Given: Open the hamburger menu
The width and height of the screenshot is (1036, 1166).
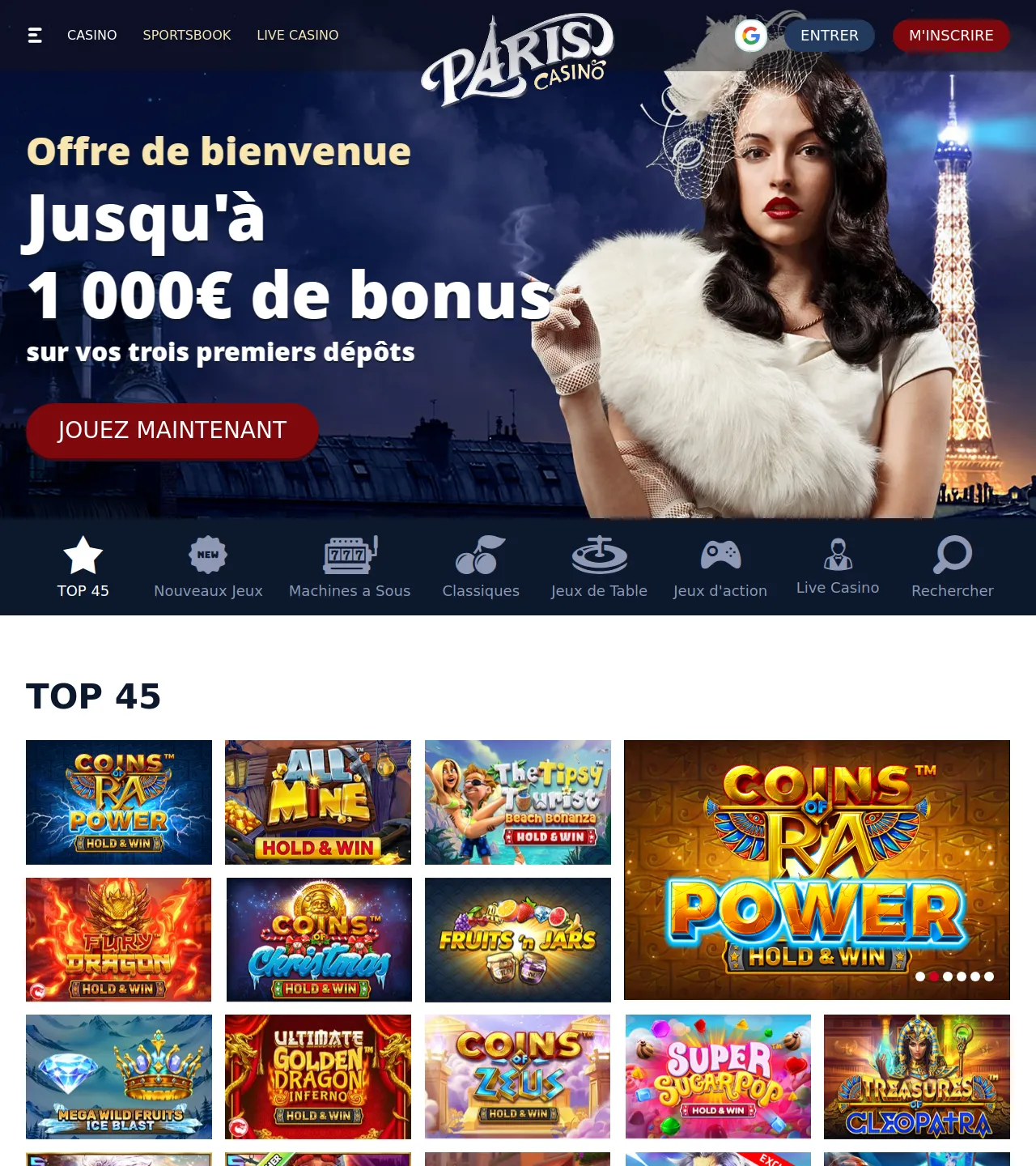Looking at the screenshot, I should [35, 35].
